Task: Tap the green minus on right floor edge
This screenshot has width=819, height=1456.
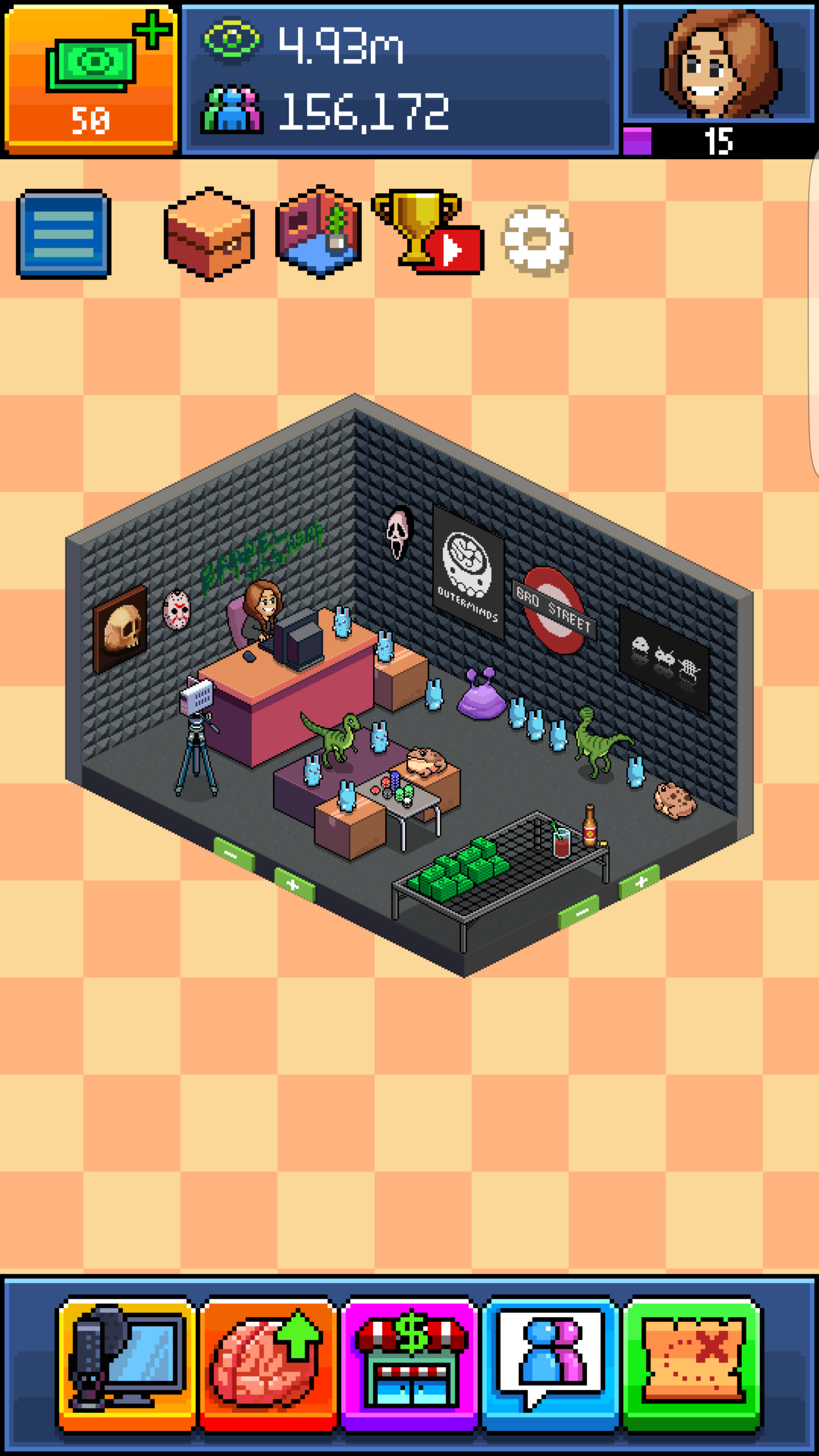Action: click(x=579, y=912)
